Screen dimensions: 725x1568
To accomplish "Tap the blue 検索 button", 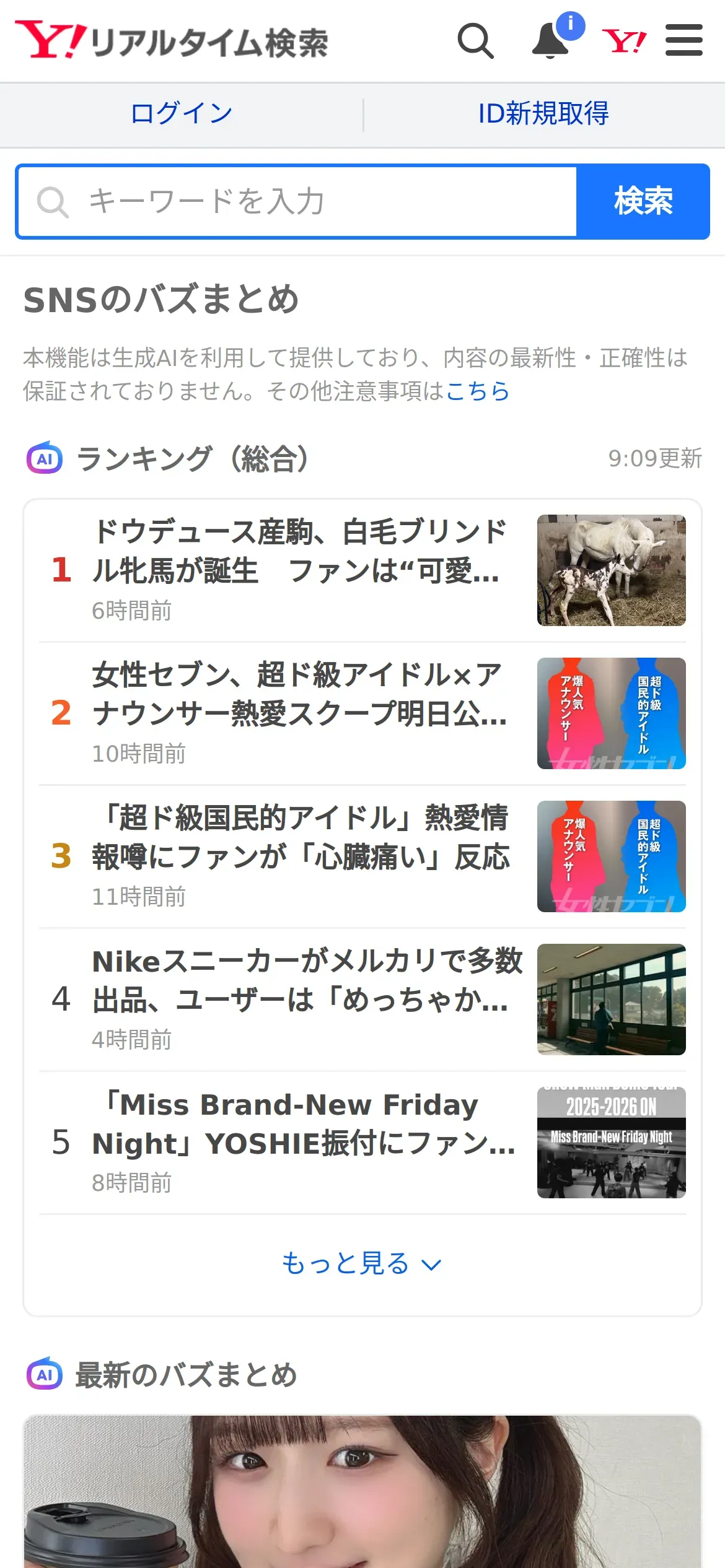I will (x=643, y=202).
